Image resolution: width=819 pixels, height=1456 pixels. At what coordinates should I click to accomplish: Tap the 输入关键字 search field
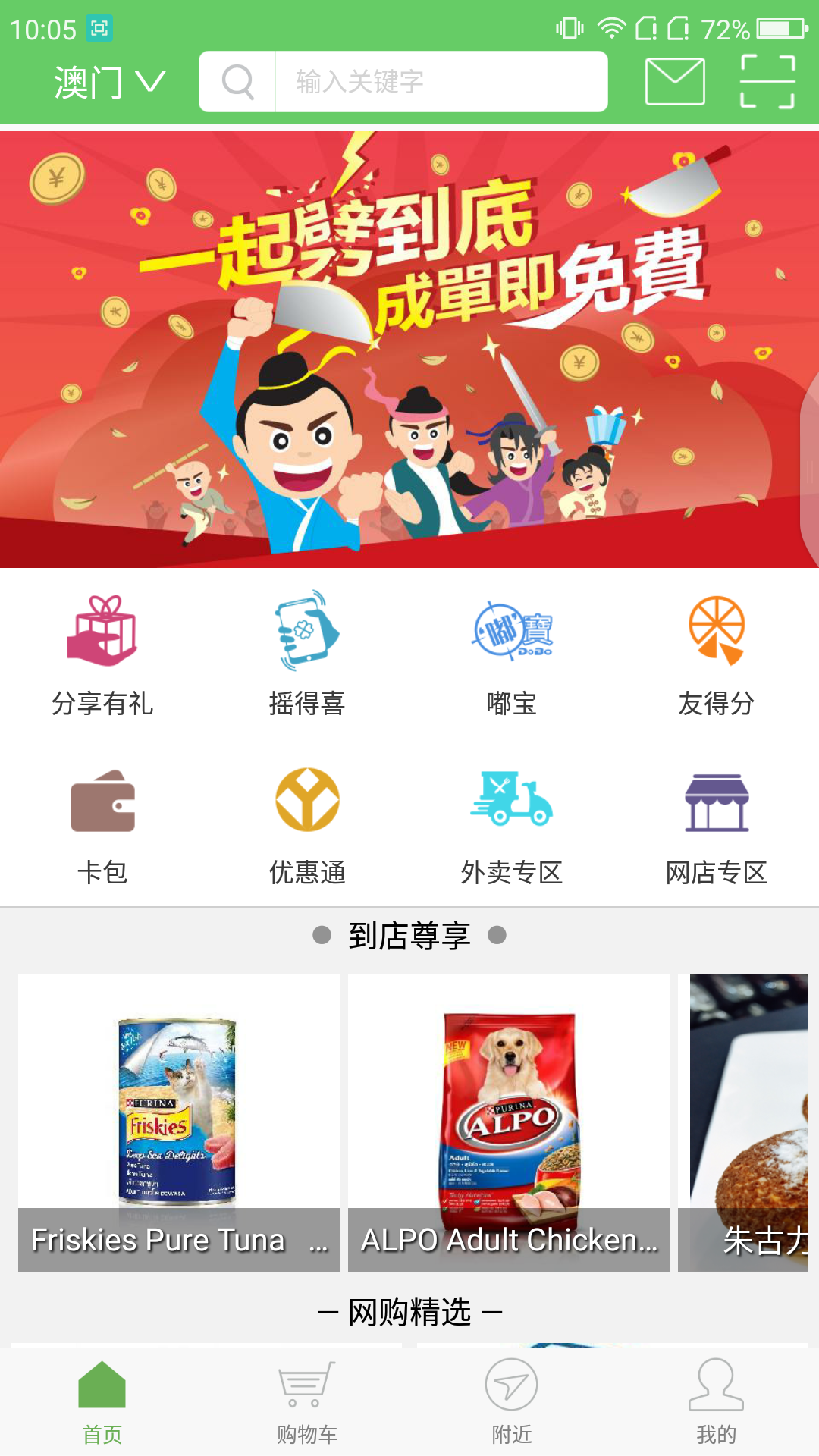coord(440,82)
